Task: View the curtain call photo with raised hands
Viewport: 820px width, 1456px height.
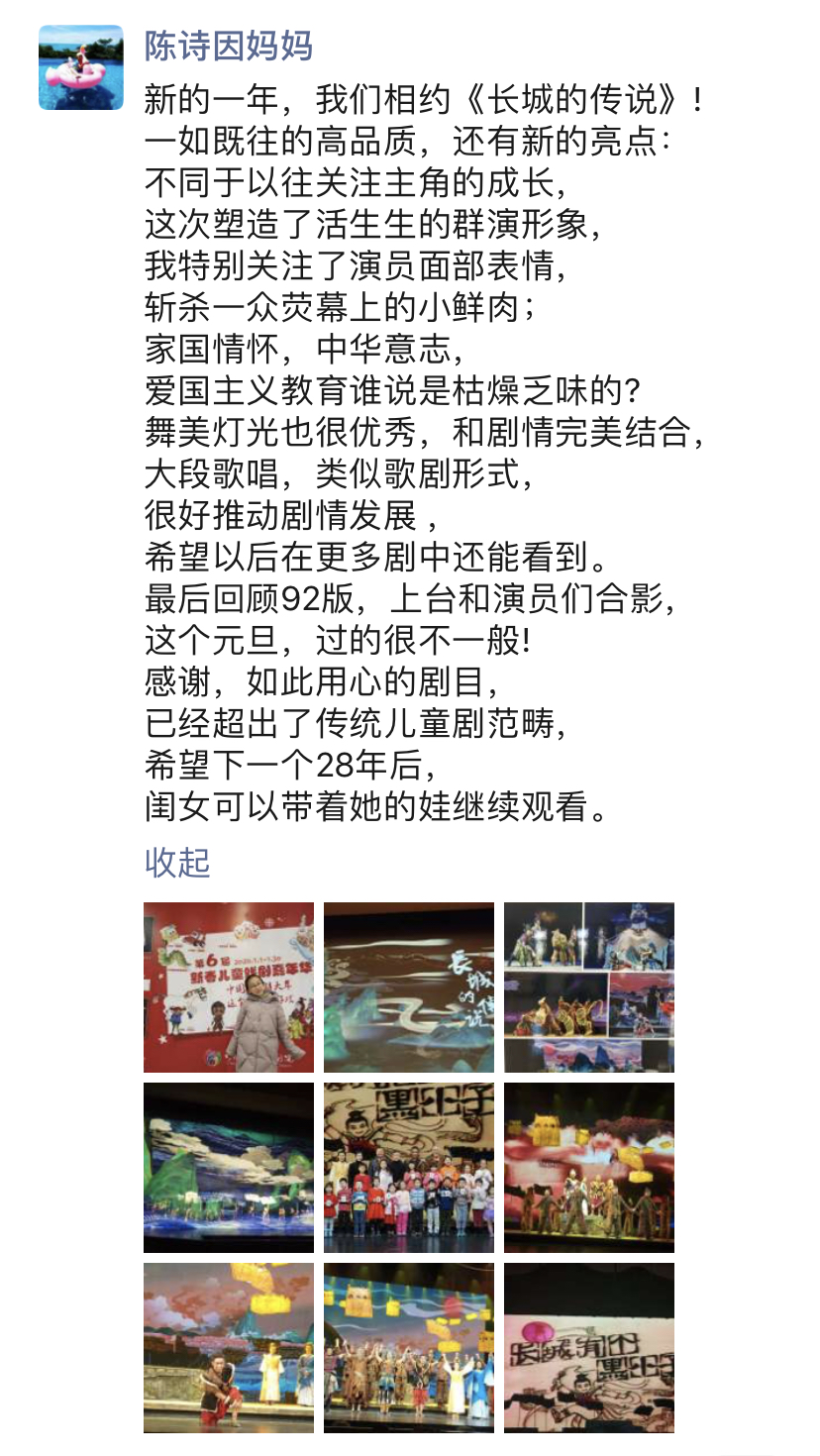Action: point(409,1347)
